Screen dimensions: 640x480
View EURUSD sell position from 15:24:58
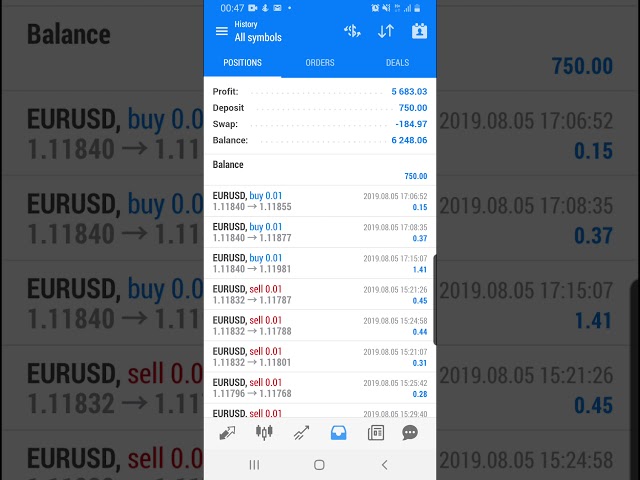coord(320,325)
